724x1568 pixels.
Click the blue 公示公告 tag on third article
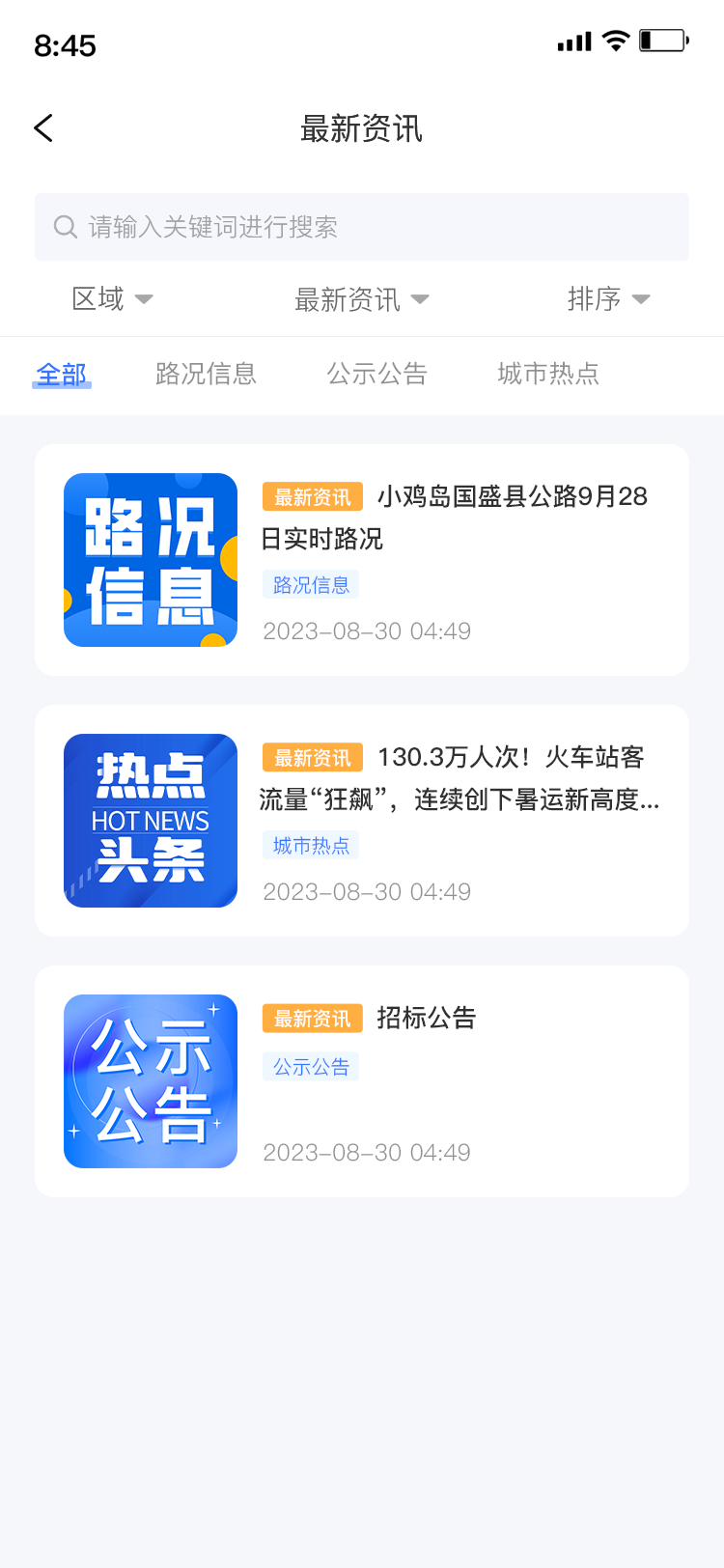[x=310, y=1066]
